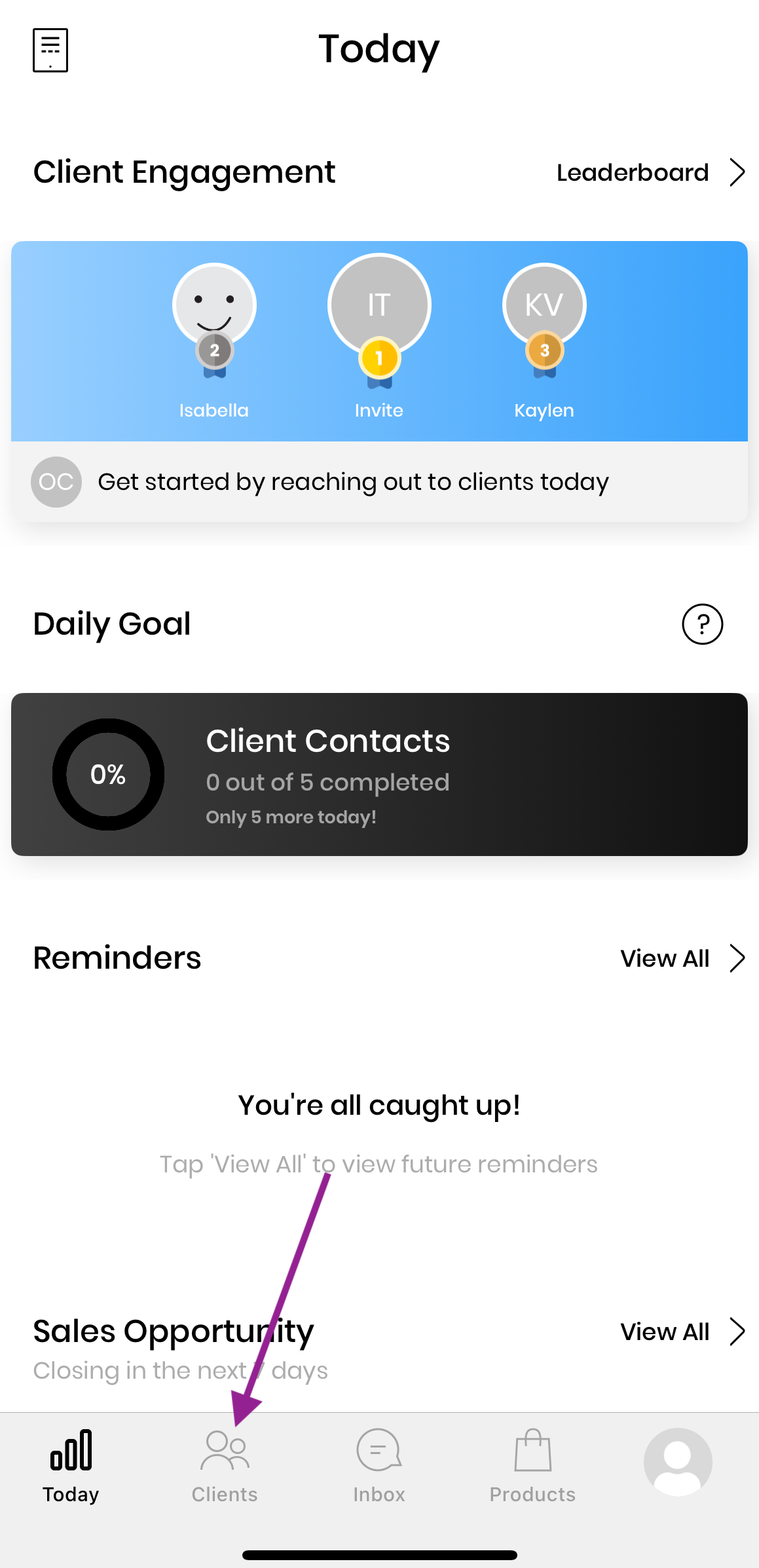Open the Daily Goal help icon

(x=702, y=624)
